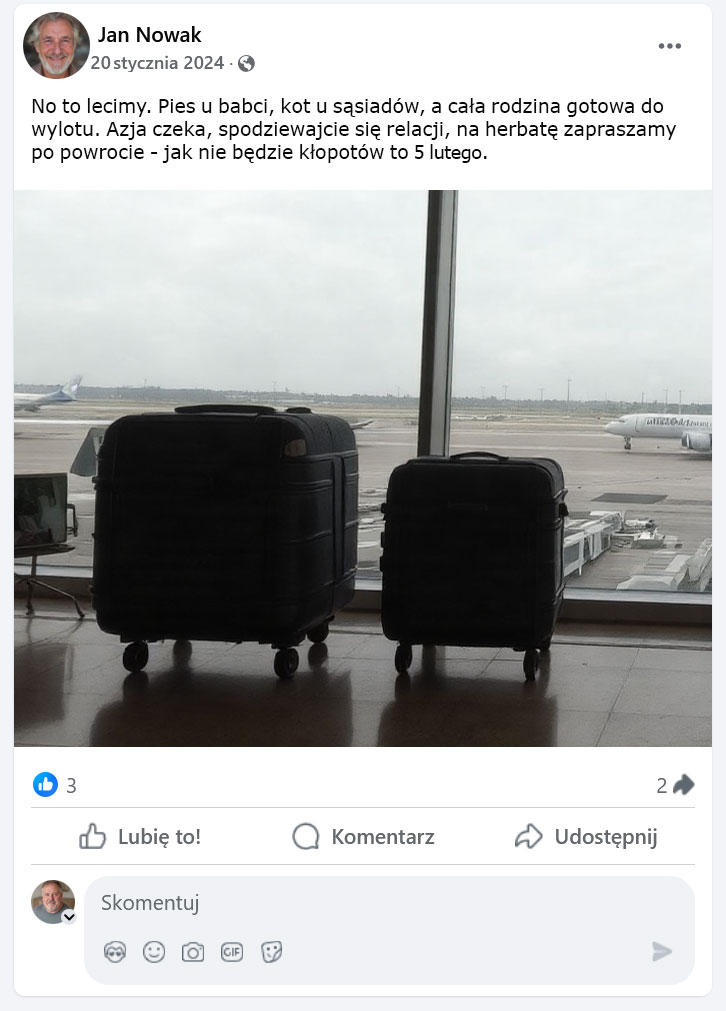View the airport suitcases photo
The image size is (726, 1011).
pos(363,468)
